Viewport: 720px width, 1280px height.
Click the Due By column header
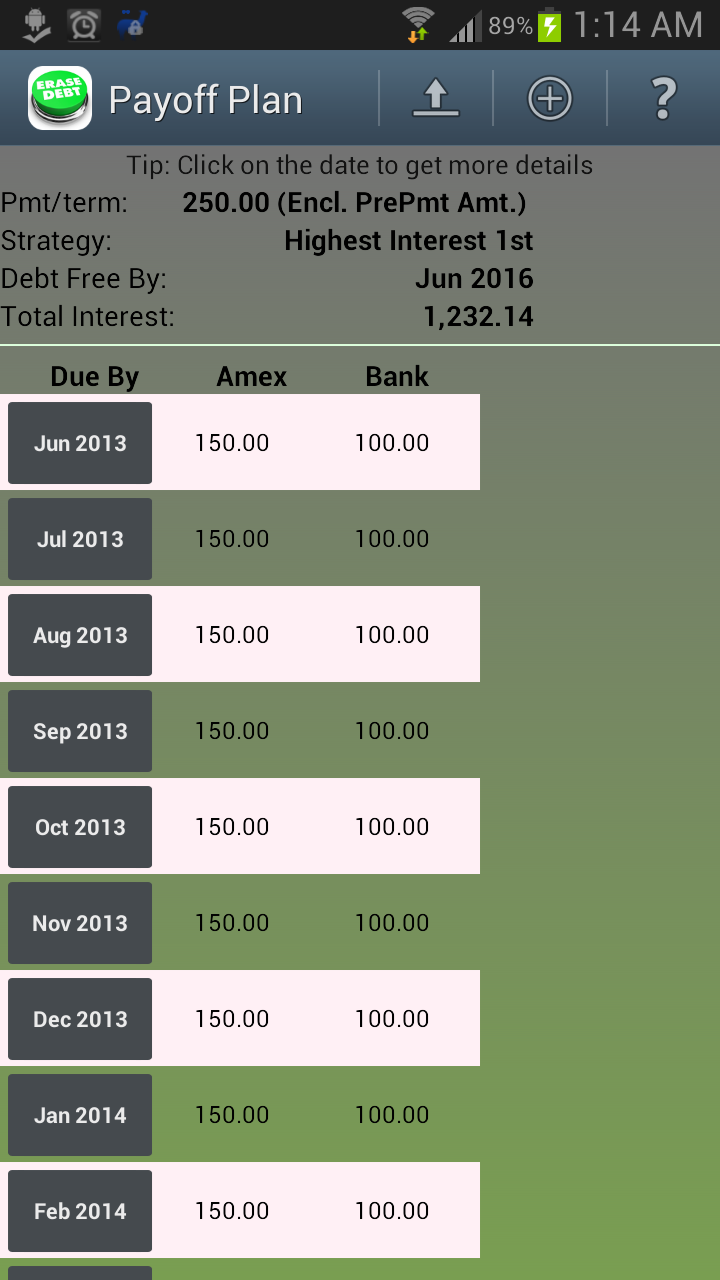(94, 377)
